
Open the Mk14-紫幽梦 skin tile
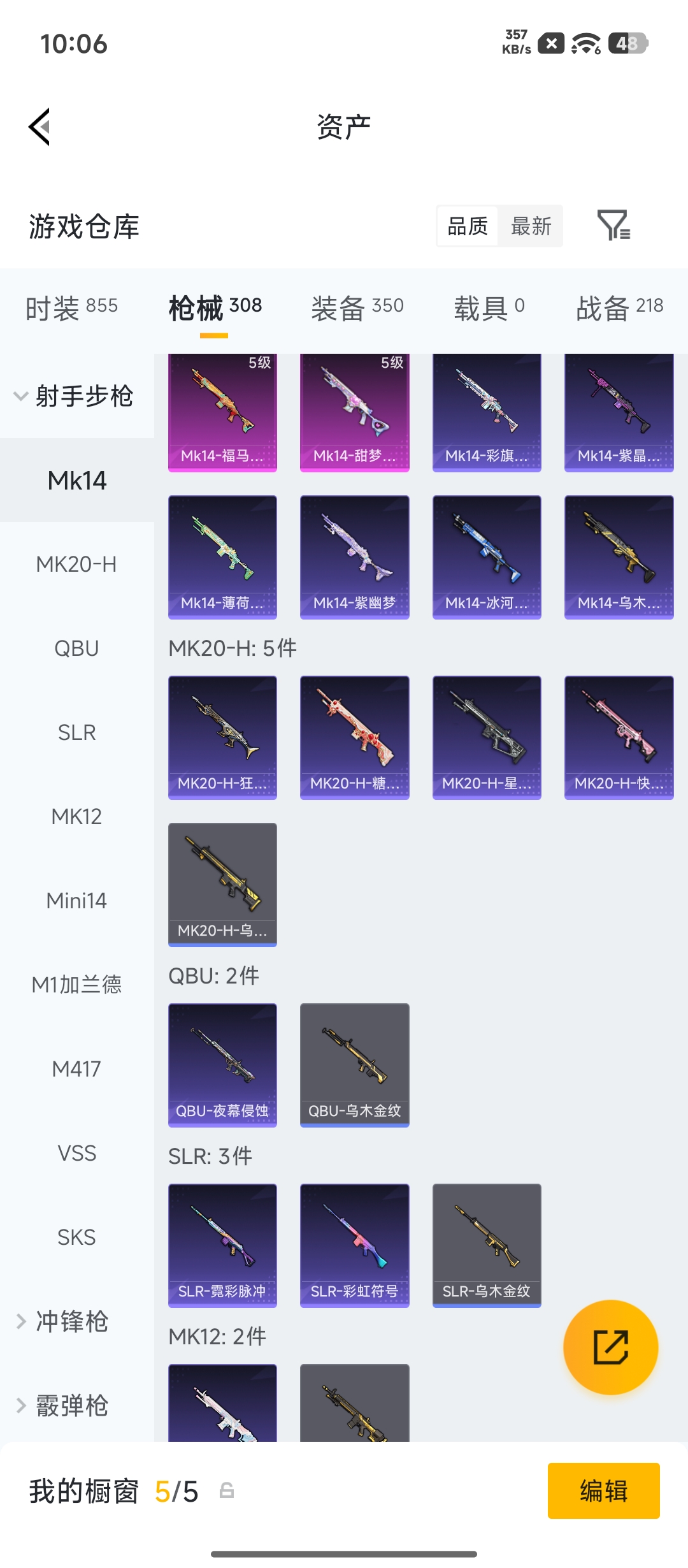coord(355,557)
